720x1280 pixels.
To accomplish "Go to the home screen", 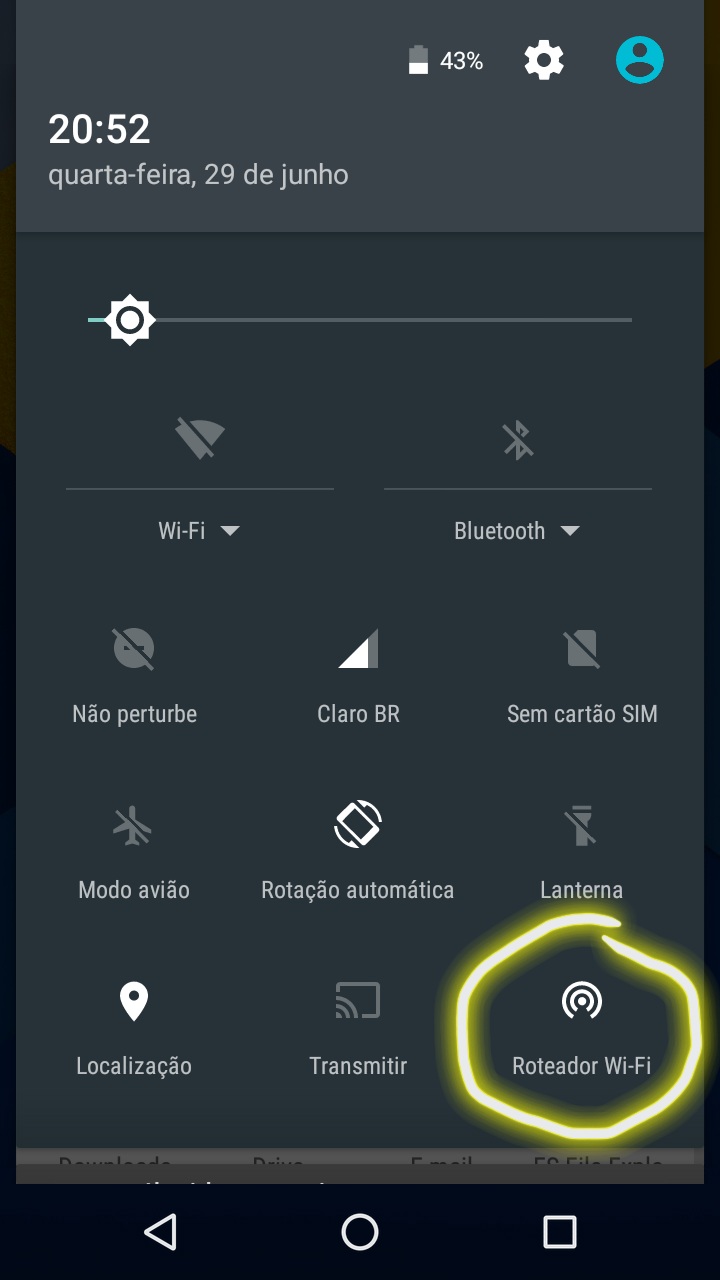I will tap(360, 1232).
